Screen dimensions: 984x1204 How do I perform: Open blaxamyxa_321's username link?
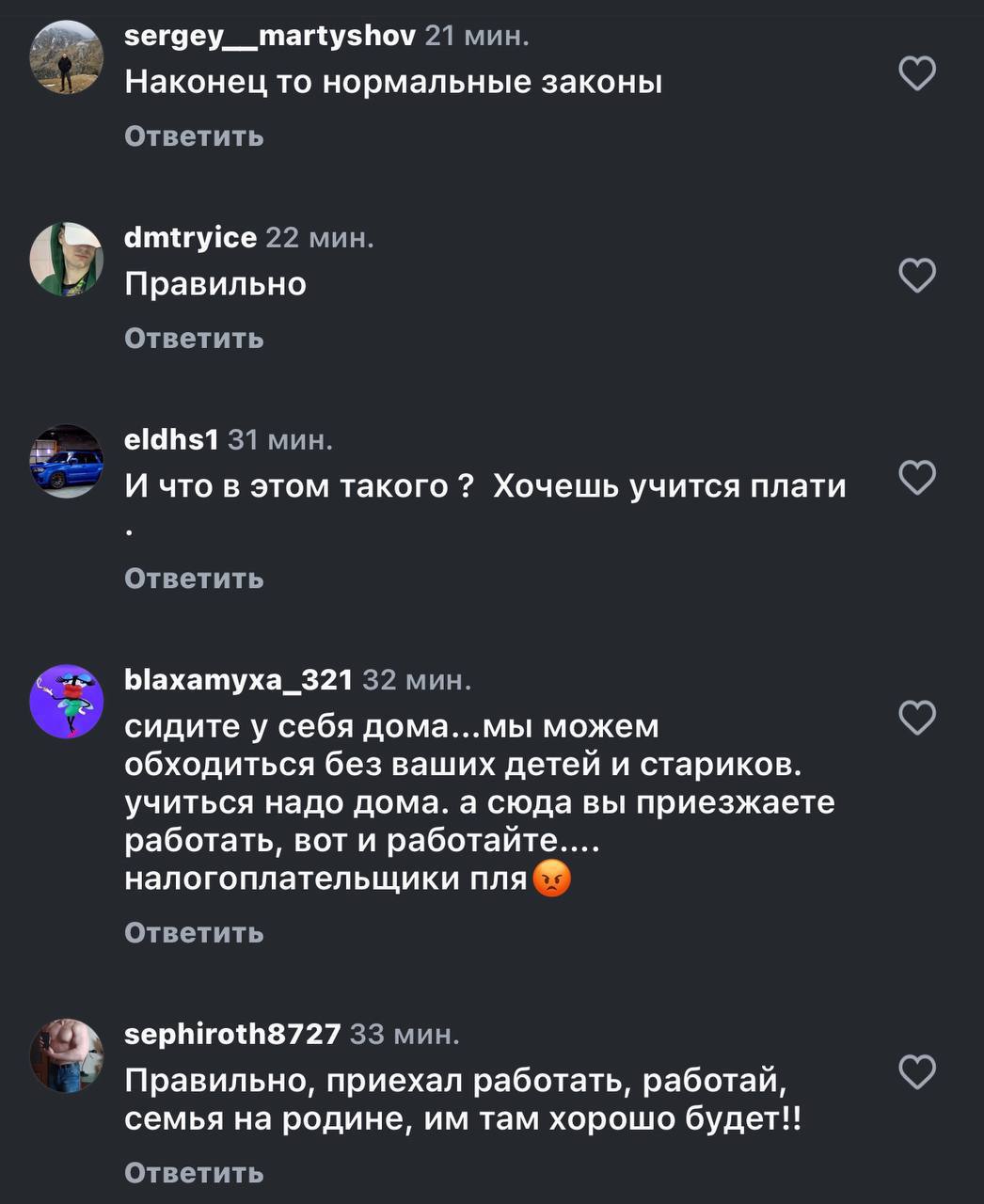(238, 679)
